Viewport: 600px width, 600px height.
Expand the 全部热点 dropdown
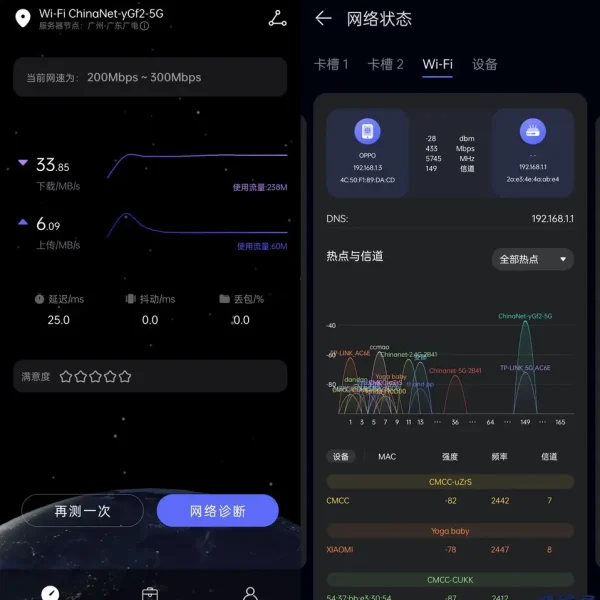(534, 259)
